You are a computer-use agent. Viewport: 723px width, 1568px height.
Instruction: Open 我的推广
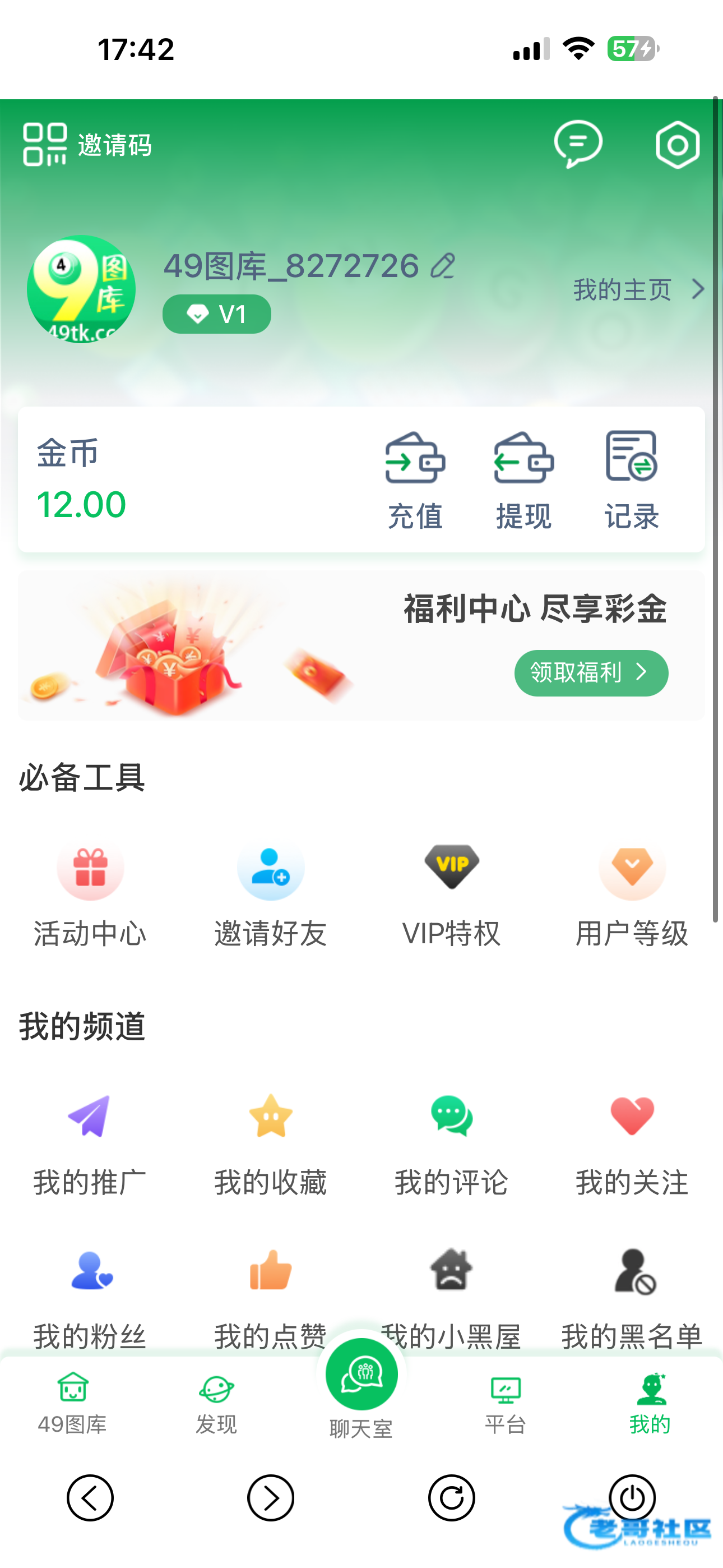coord(90,1145)
